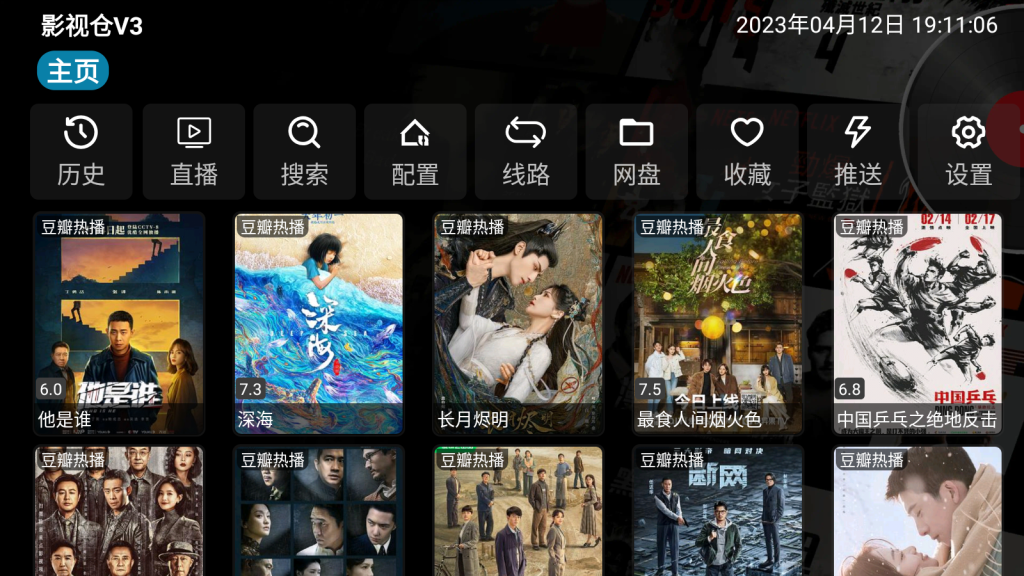Image resolution: width=1024 pixels, height=576 pixels.
Task: Open the movie 深海
Action: tap(319, 323)
